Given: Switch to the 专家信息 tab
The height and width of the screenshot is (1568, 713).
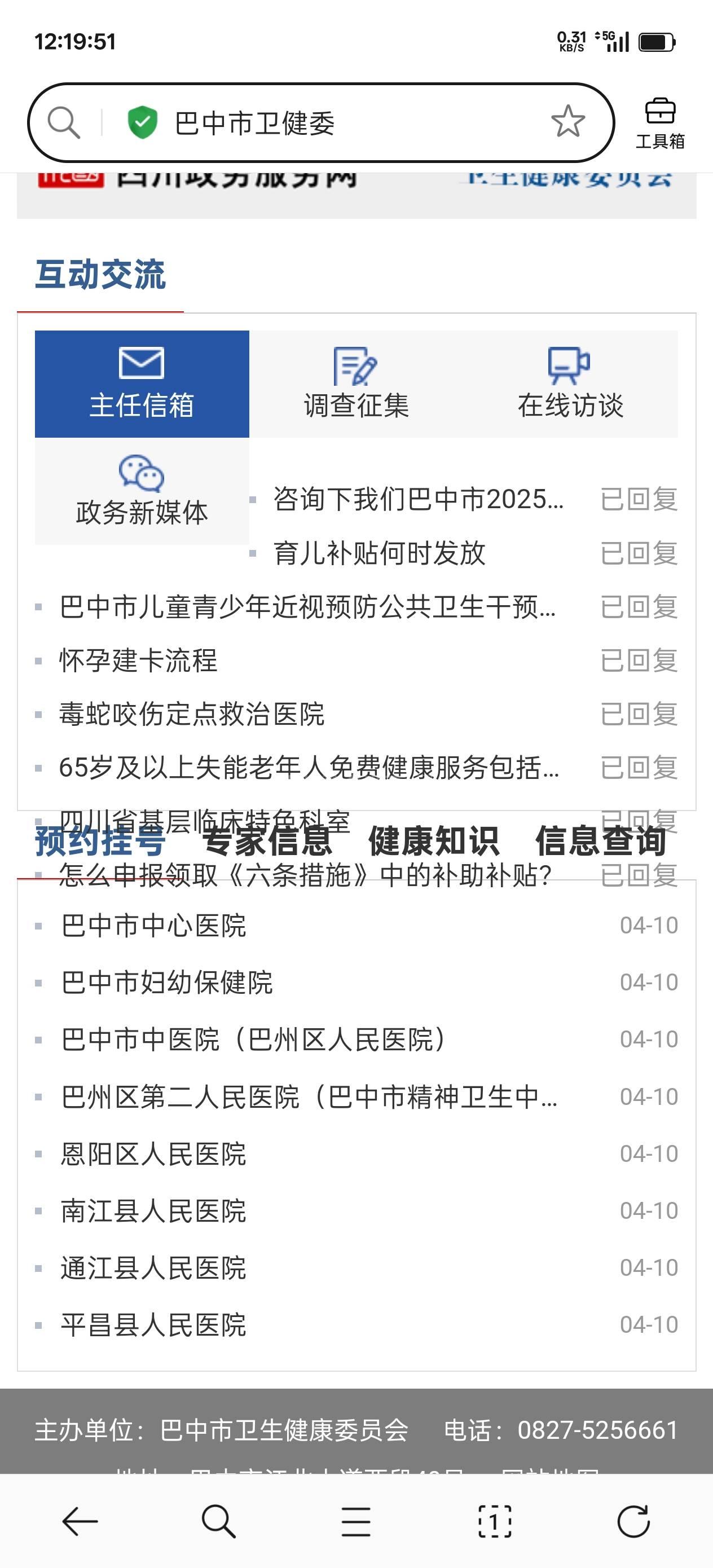Looking at the screenshot, I should 267,841.
